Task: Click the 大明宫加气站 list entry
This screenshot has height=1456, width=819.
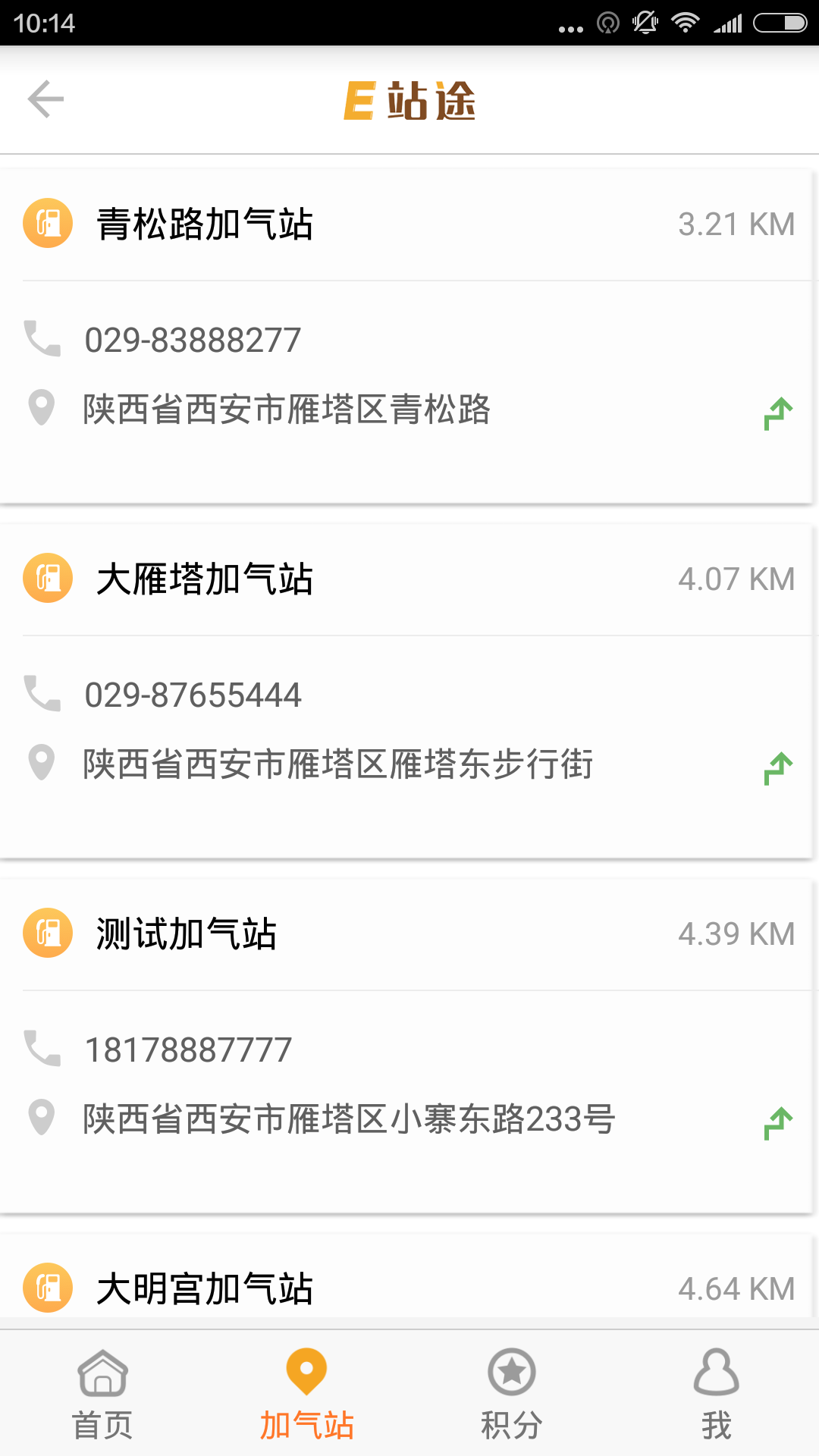Action: [206, 1285]
